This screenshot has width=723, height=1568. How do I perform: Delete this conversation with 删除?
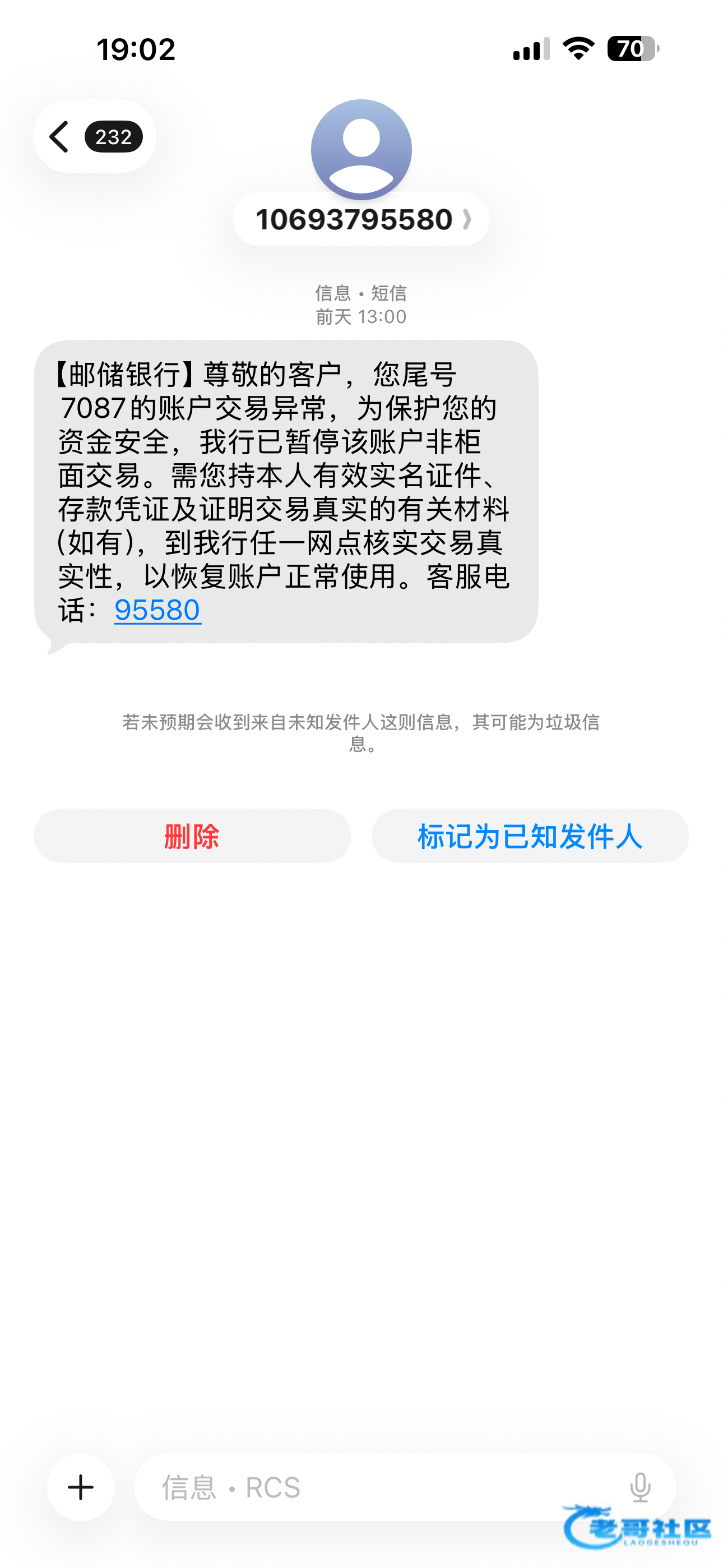click(x=192, y=836)
